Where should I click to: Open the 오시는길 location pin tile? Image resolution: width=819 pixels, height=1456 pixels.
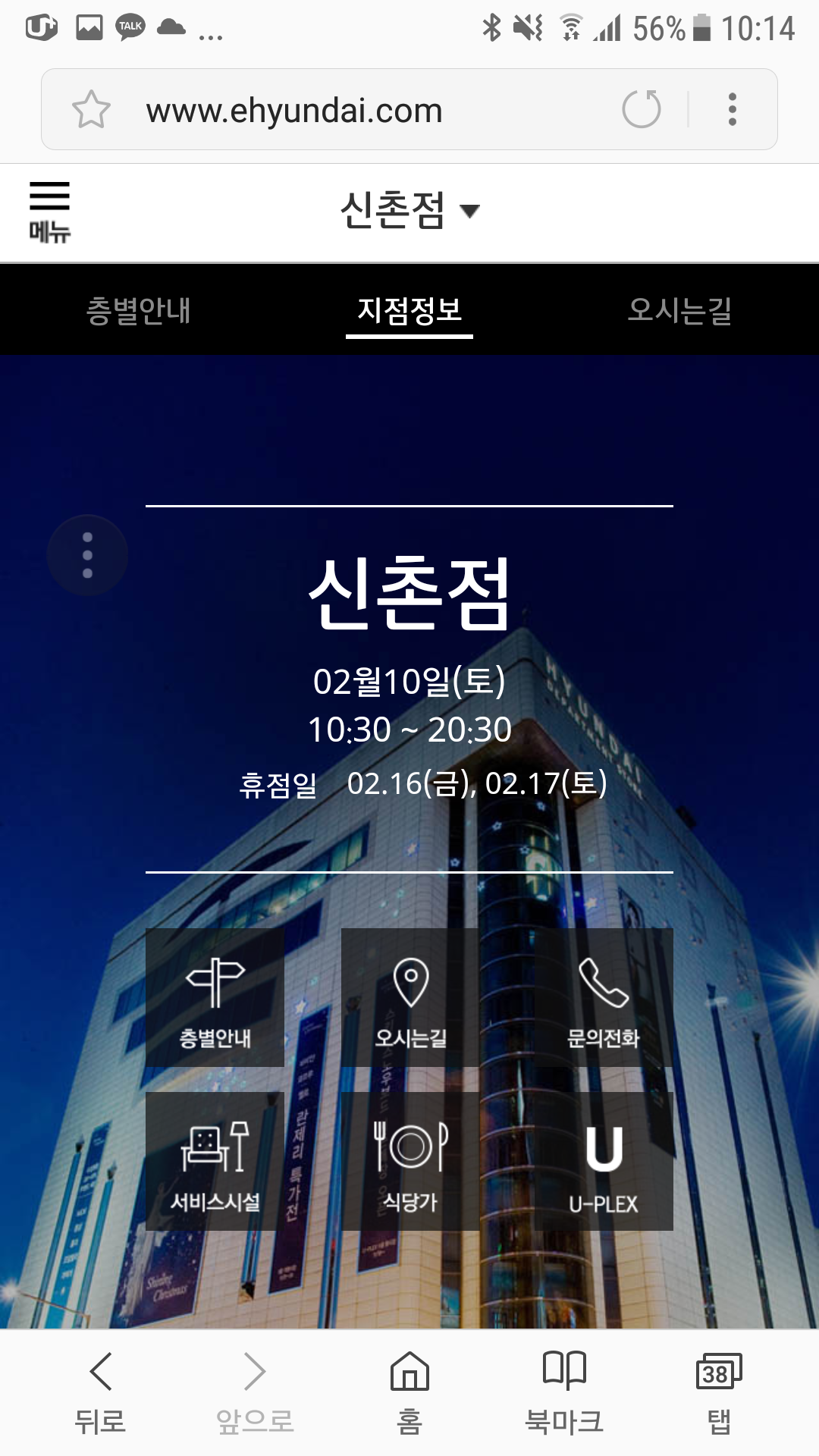pyautogui.click(x=410, y=997)
